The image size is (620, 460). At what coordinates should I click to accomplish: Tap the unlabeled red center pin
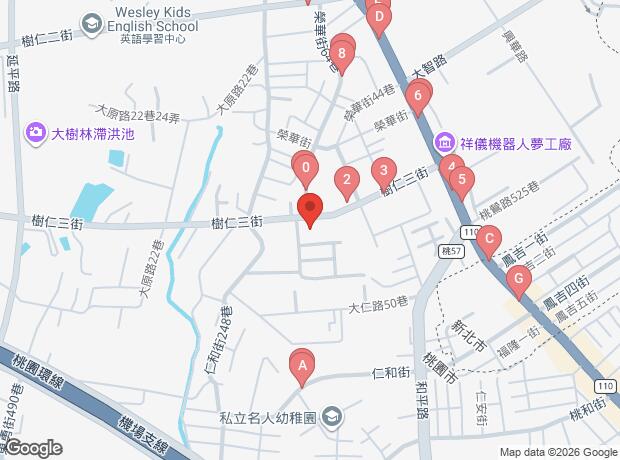click(310, 211)
